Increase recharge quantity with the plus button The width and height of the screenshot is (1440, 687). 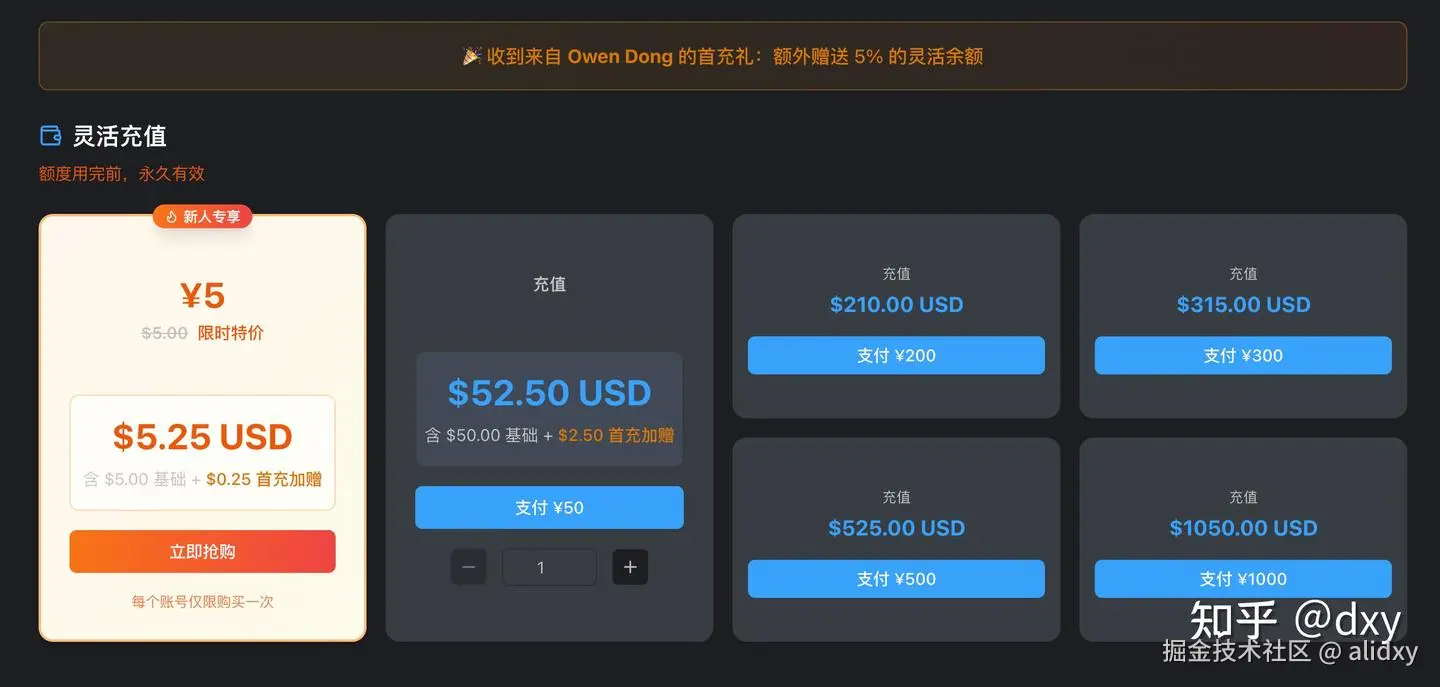coord(630,567)
